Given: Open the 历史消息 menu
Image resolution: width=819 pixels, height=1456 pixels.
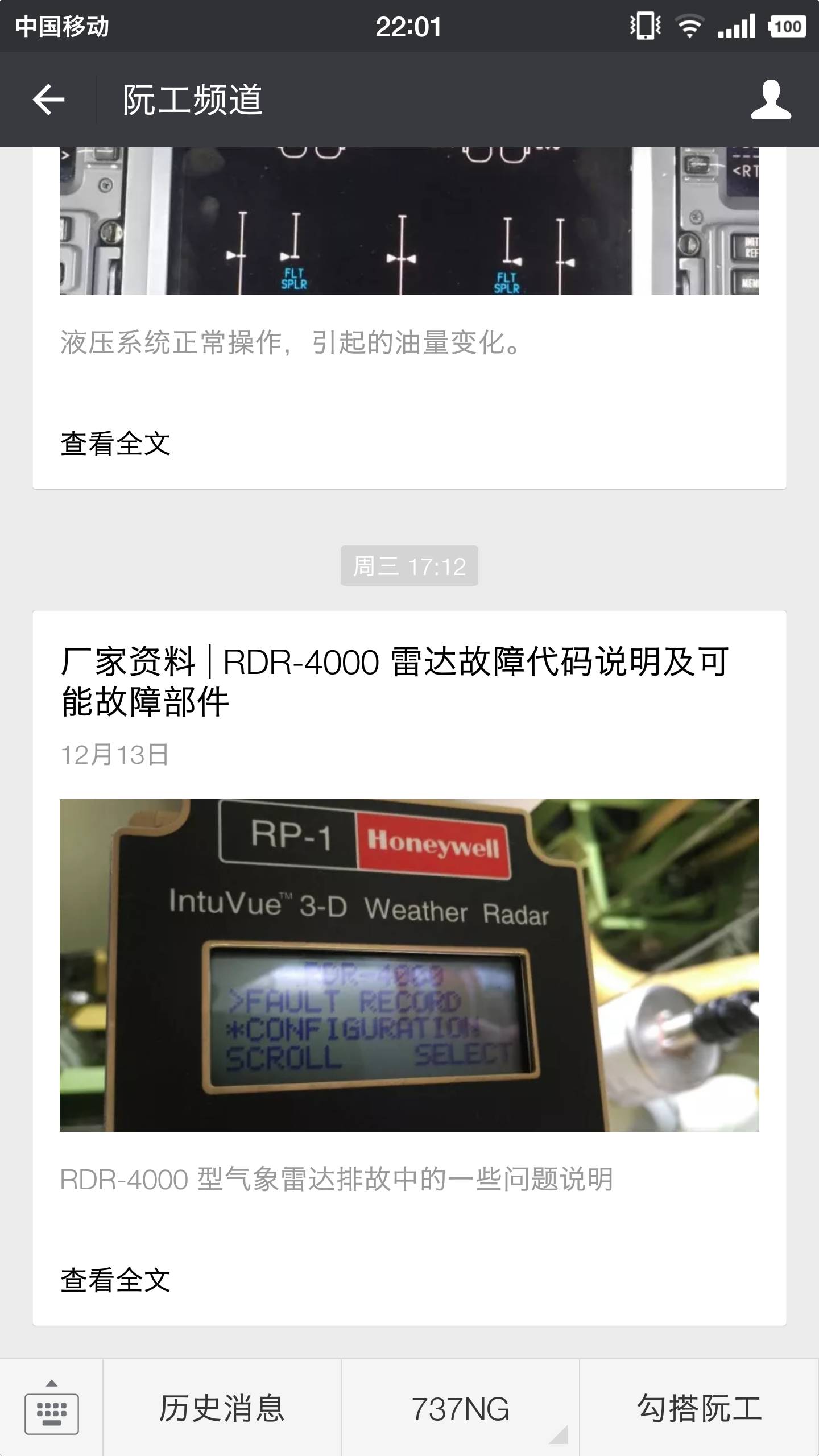Looking at the screenshot, I should click(x=222, y=1408).
